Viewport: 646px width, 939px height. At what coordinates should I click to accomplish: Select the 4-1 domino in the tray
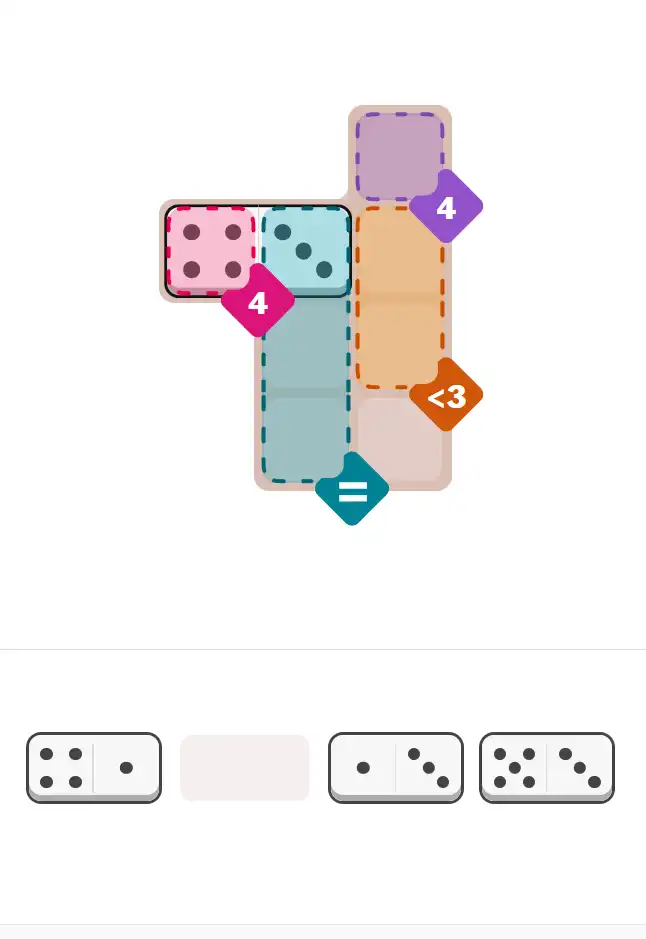pos(94,767)
